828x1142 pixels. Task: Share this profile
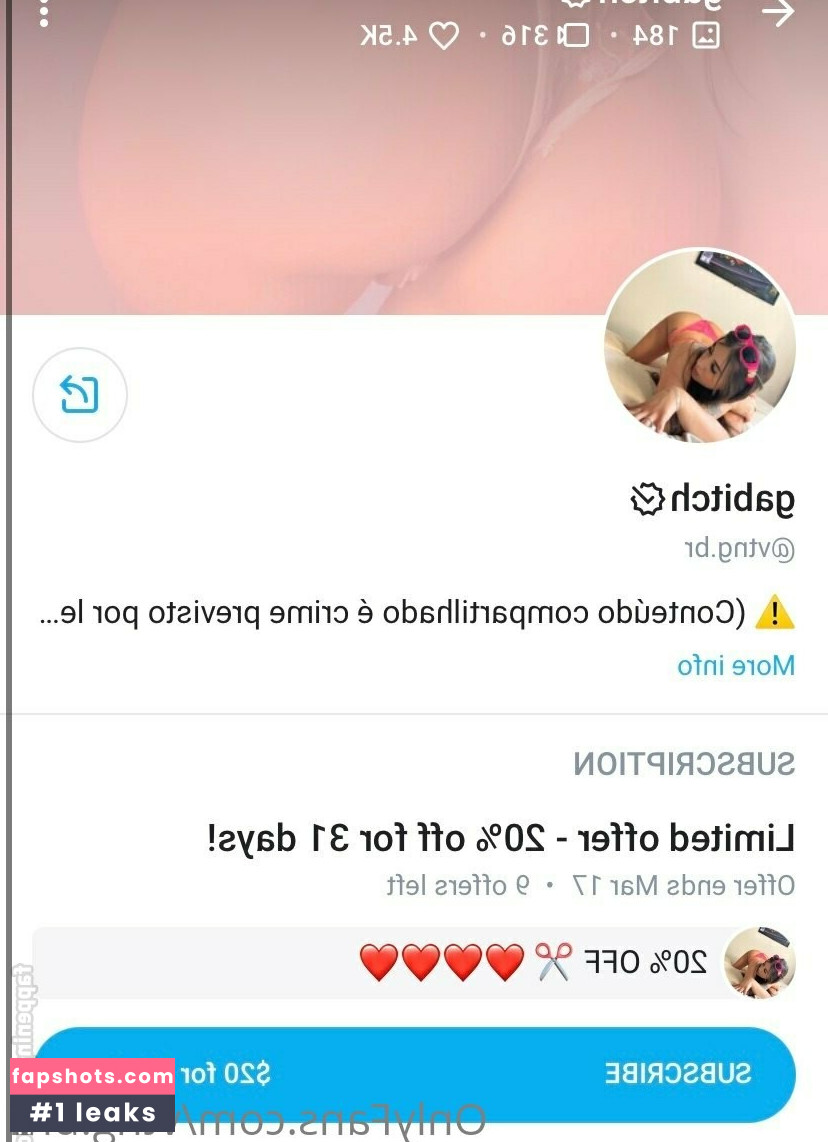[80, 395]
